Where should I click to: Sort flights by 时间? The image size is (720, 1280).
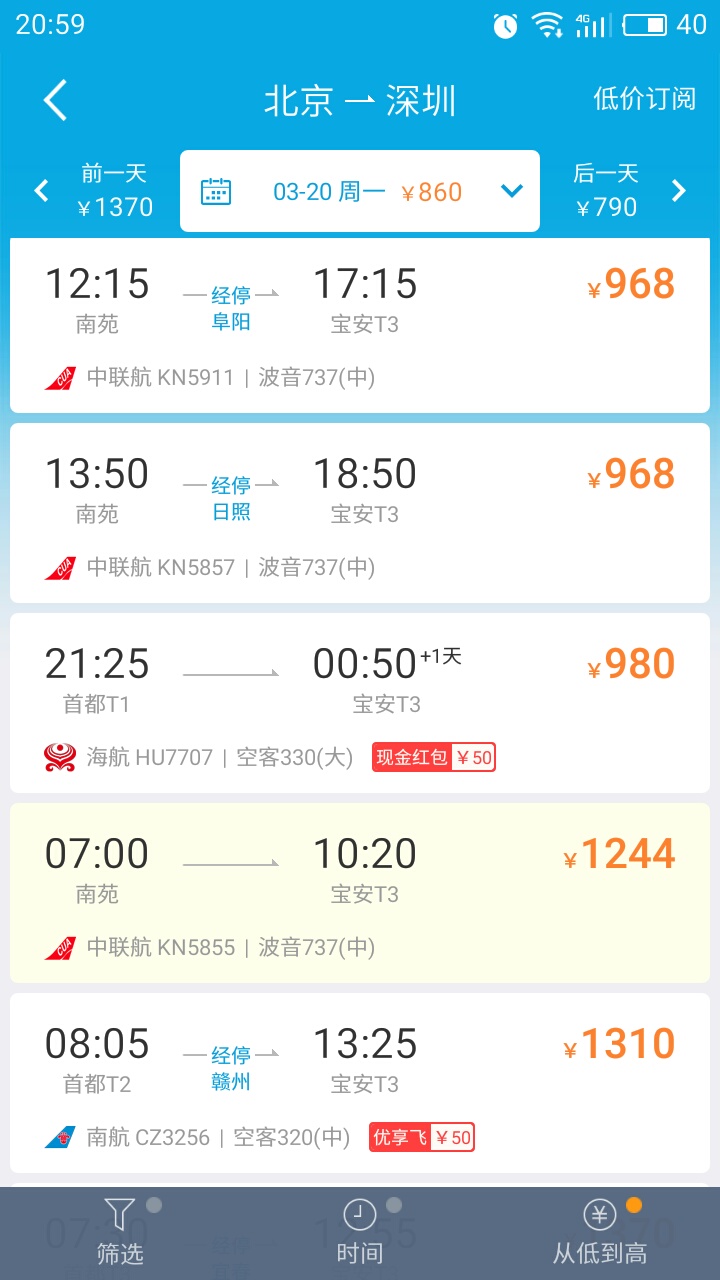pyautogui.click(x=360, y=1233)
